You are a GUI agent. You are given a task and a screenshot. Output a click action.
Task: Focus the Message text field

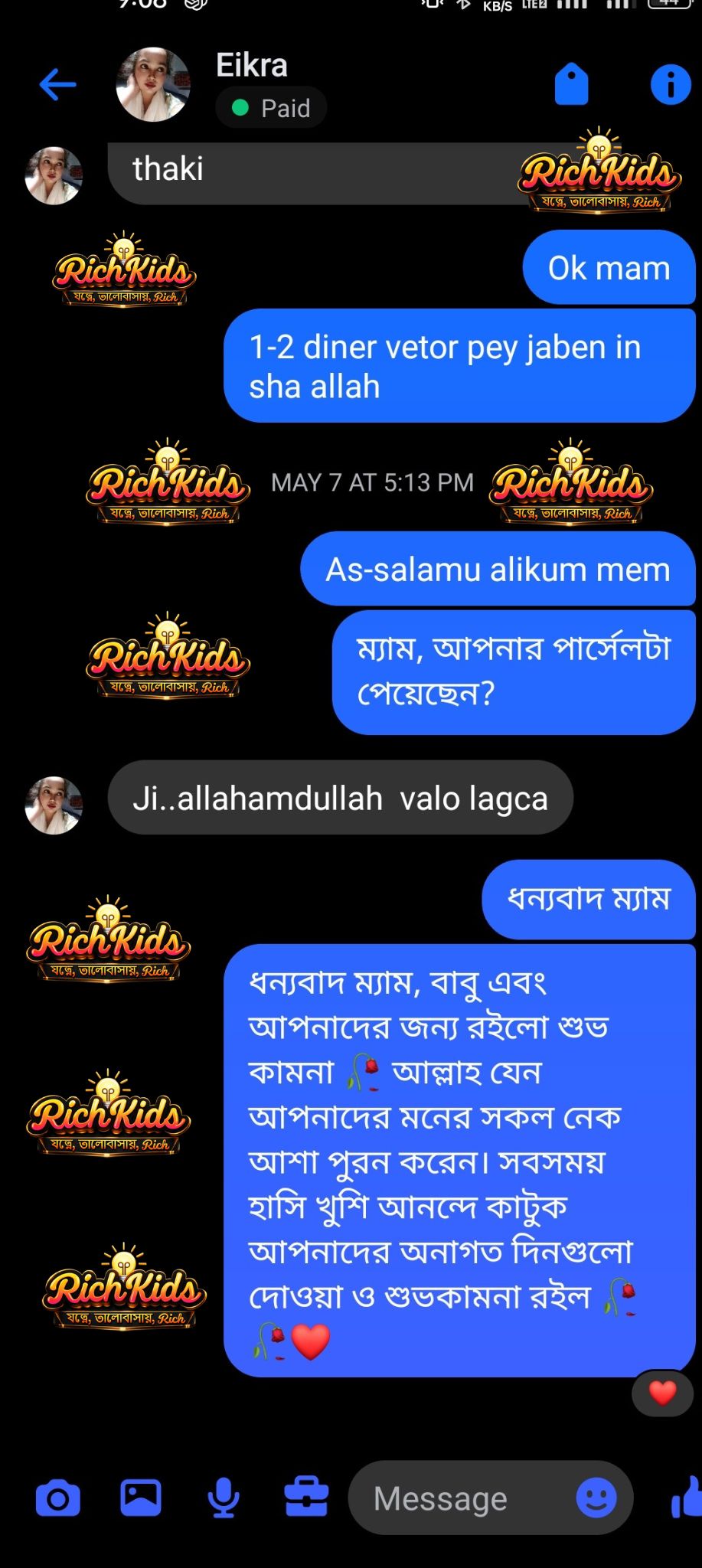pos(459,1498)
